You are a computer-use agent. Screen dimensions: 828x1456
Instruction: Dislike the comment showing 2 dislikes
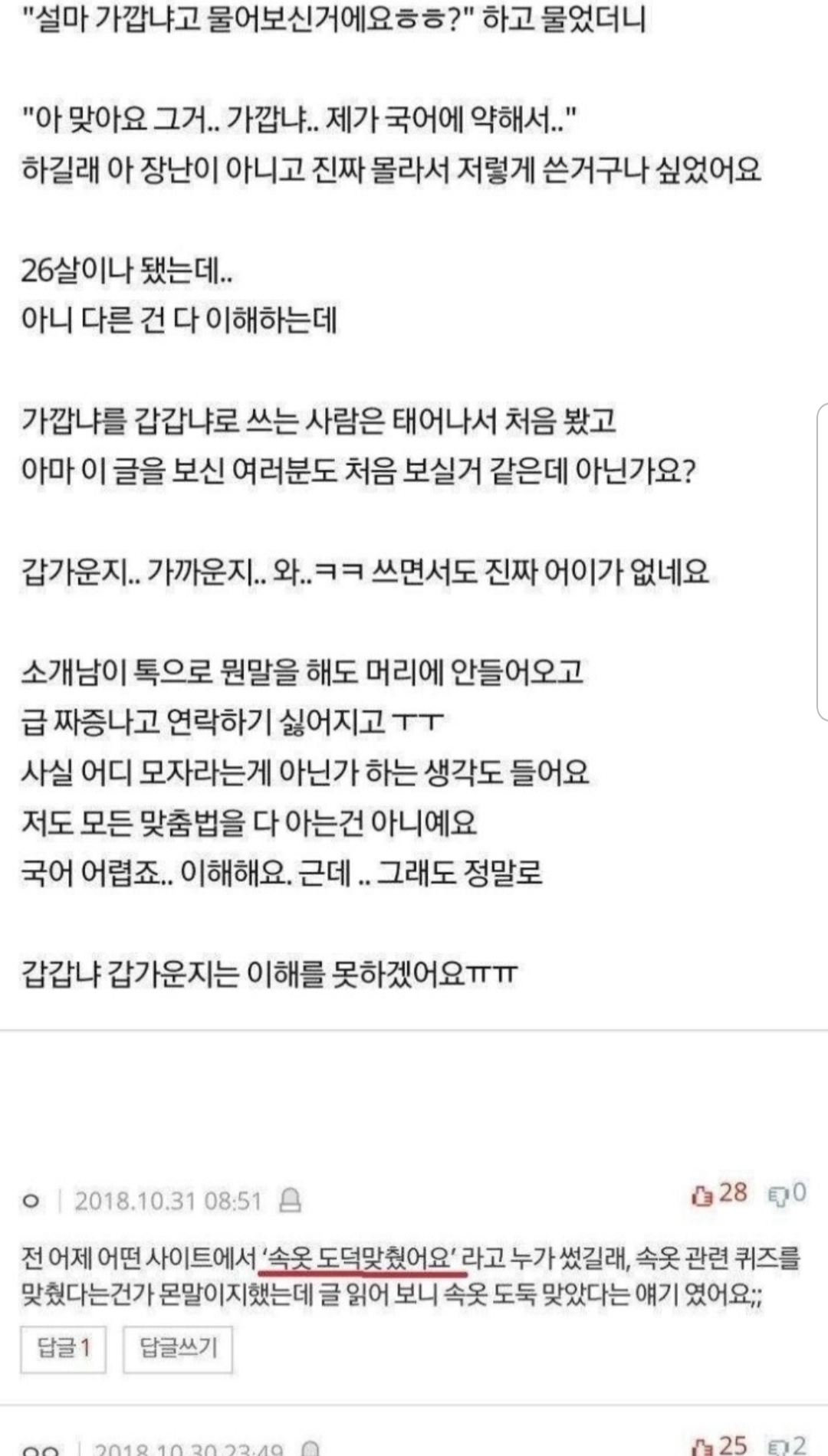coord(787,1445)
